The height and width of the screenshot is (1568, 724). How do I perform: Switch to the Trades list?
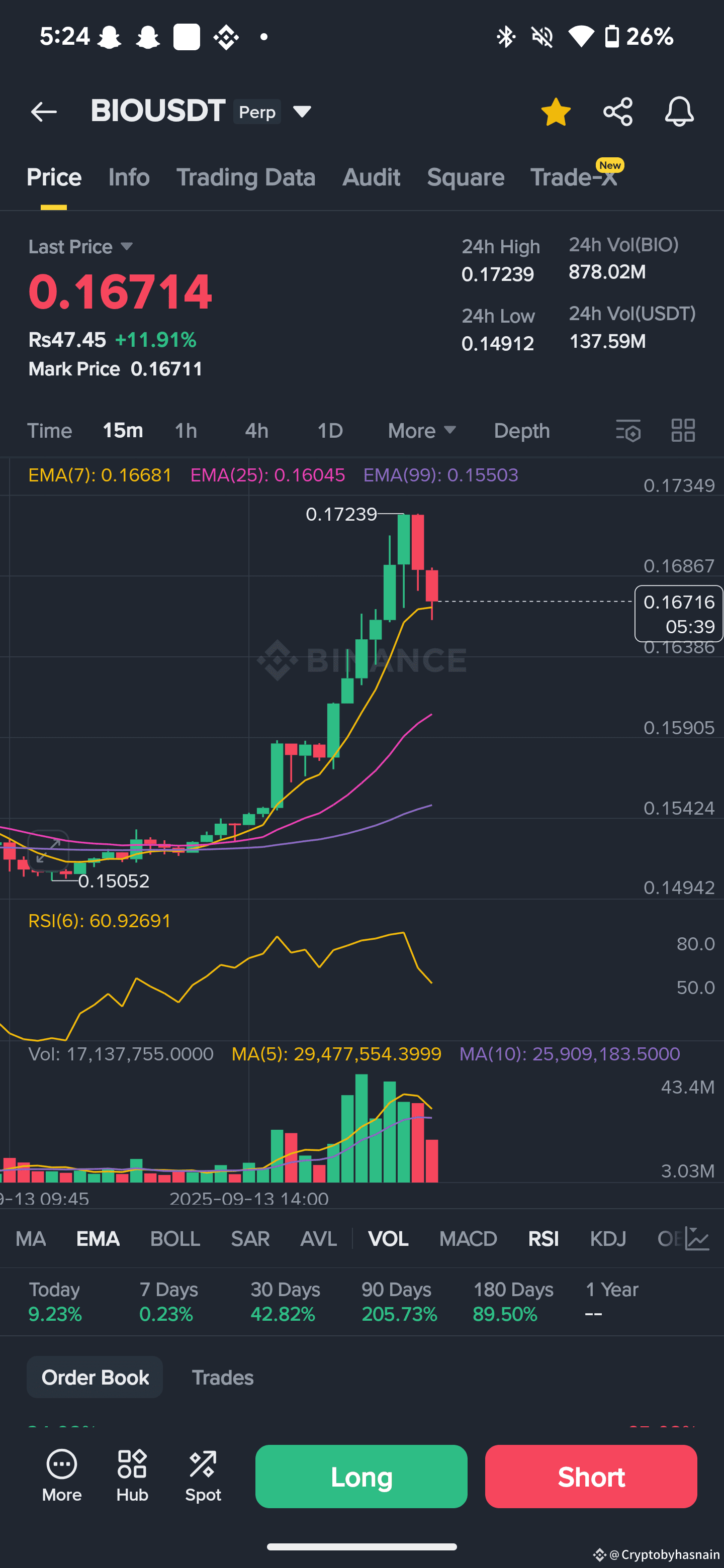click(222, 1377)
